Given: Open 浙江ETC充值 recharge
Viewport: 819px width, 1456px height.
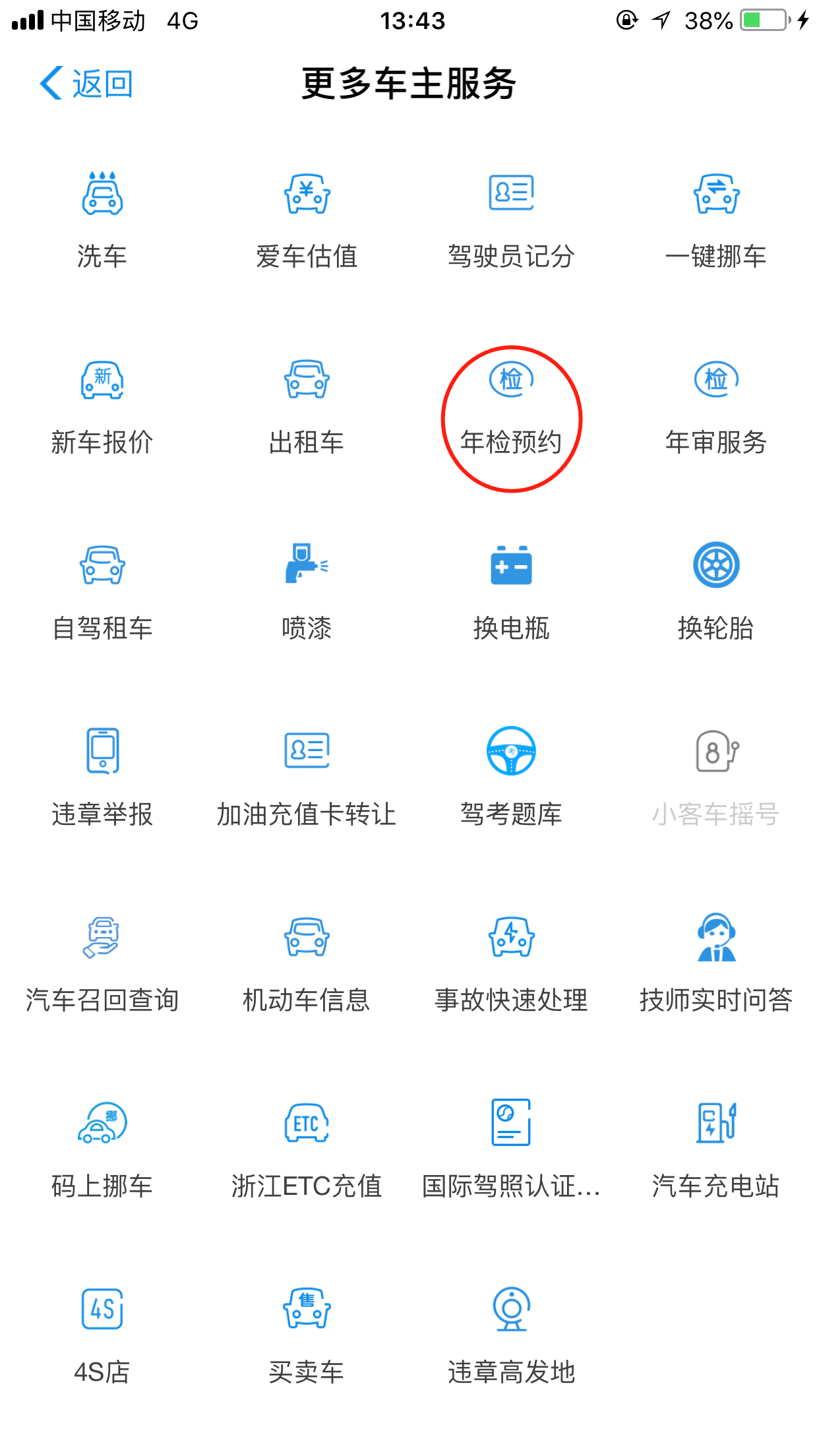Looking at the screenshot, I should (307, 1150).
